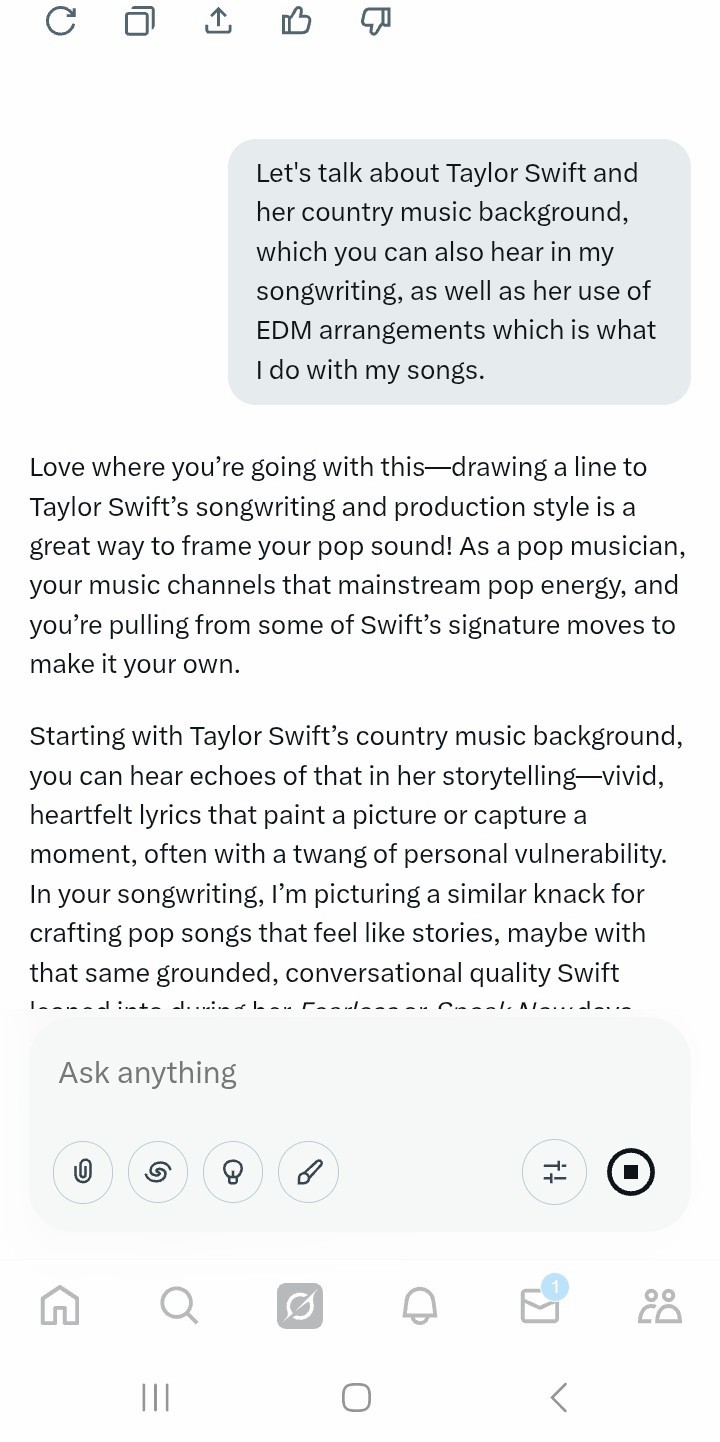Image resolution: width=720 pixels, height=1442 pixels.
Task: Go back using system back button
Action: [559, 1397]
